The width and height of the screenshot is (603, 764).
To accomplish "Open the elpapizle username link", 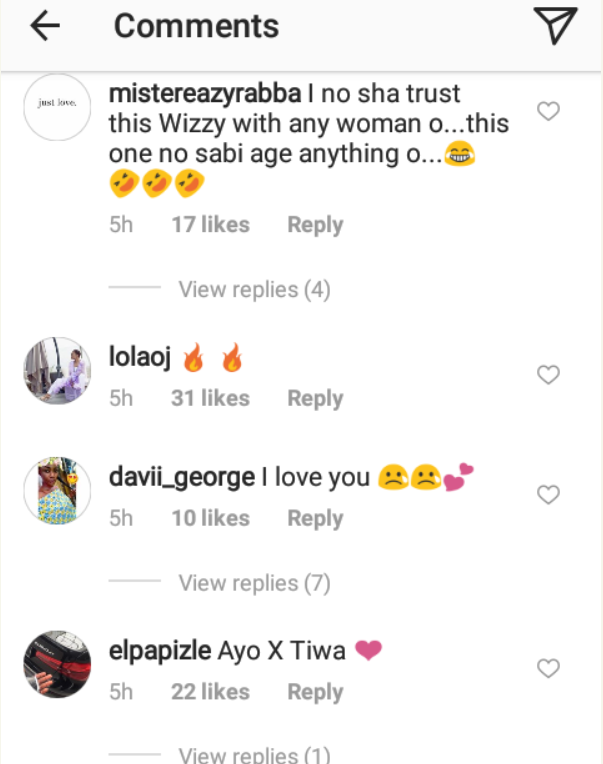I will [x=158, y=652].
